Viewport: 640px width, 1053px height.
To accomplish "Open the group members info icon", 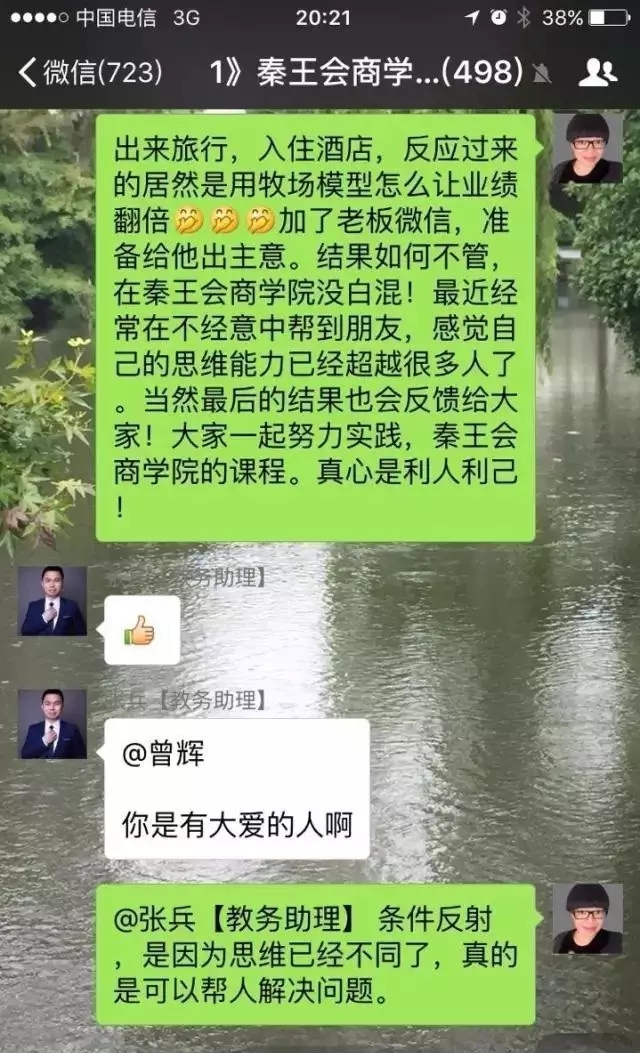I will 597,73.
